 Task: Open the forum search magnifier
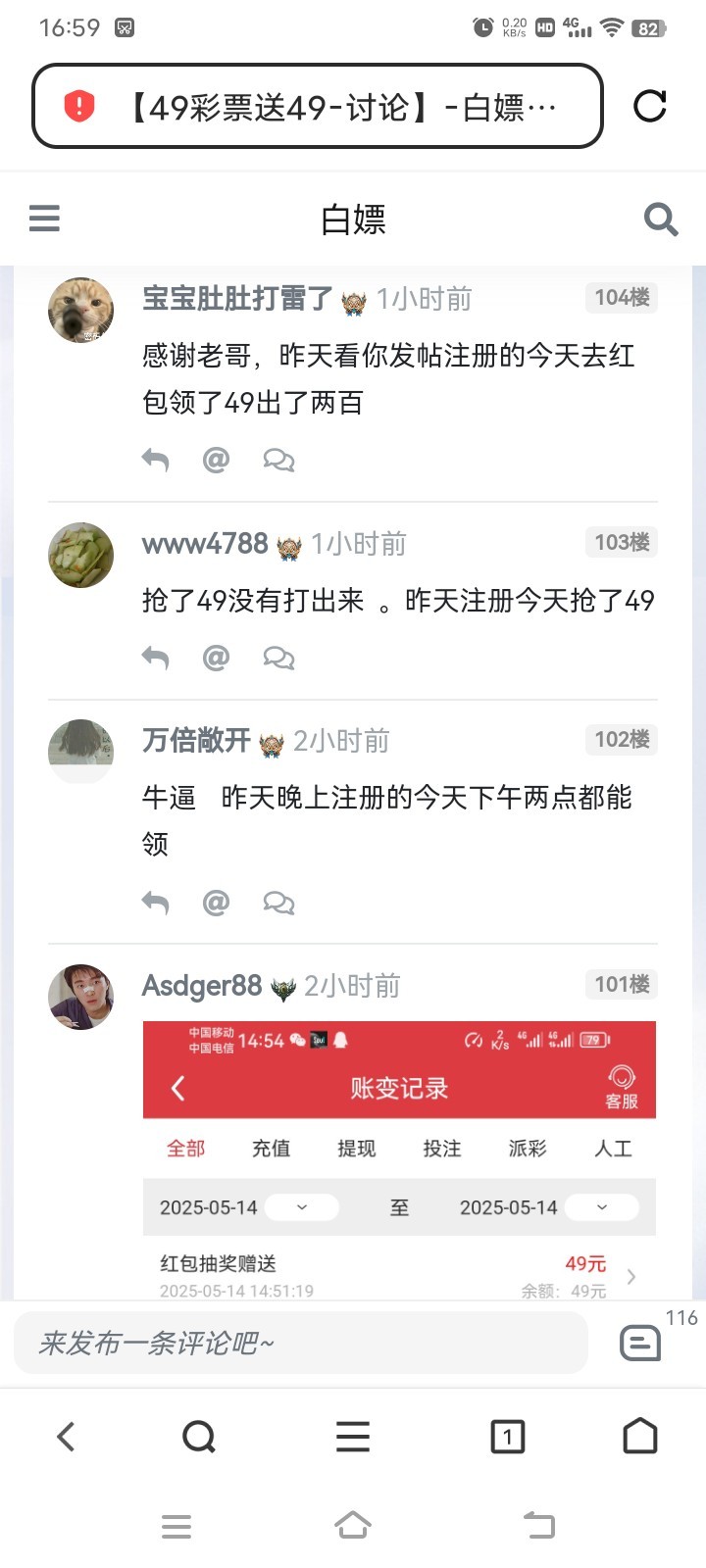click(661, 219)
